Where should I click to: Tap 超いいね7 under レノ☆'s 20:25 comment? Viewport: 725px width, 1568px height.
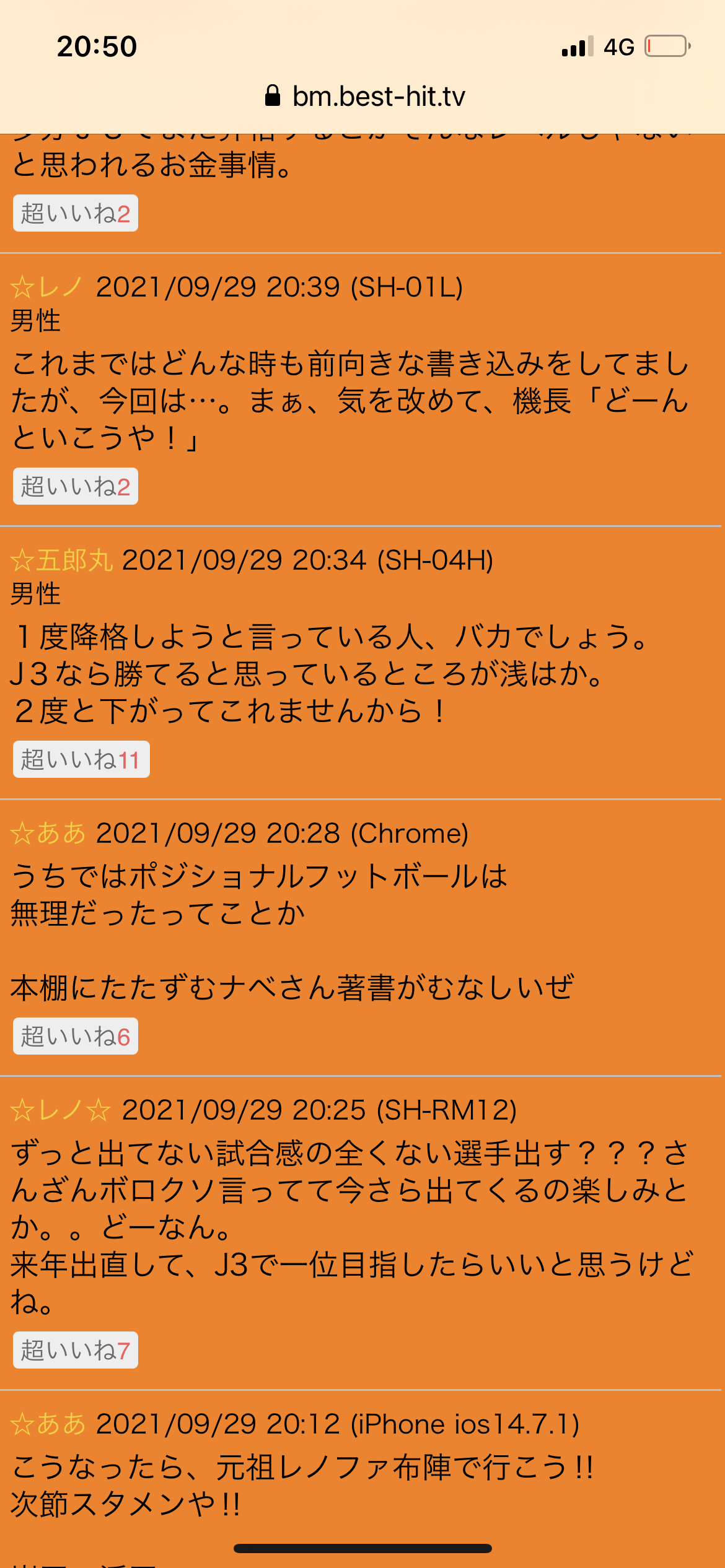pyautogui.click(x=76, y=1351)
